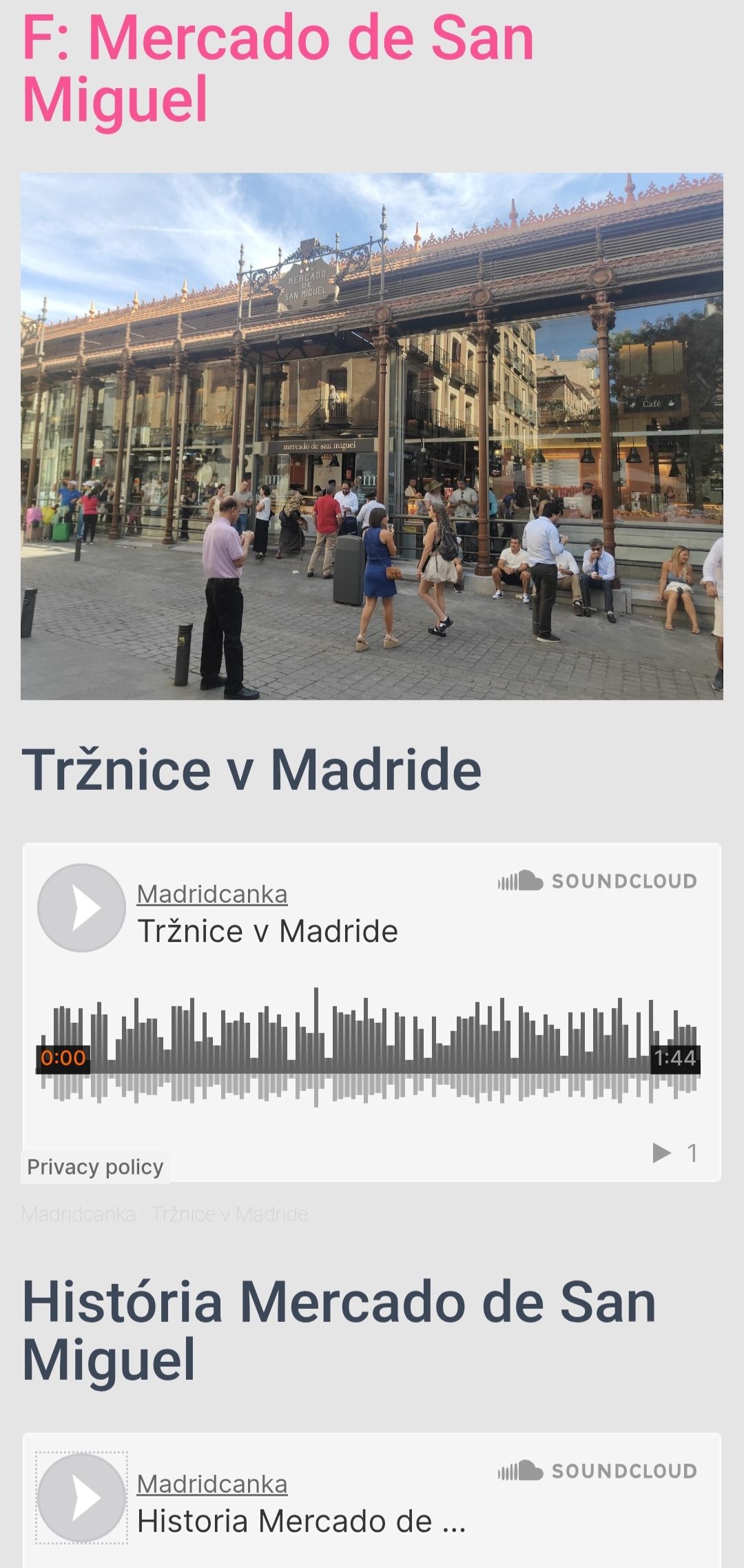
Task: Open SoundCloud logo on Historia Mercado player
Action: pos(597,1471)
